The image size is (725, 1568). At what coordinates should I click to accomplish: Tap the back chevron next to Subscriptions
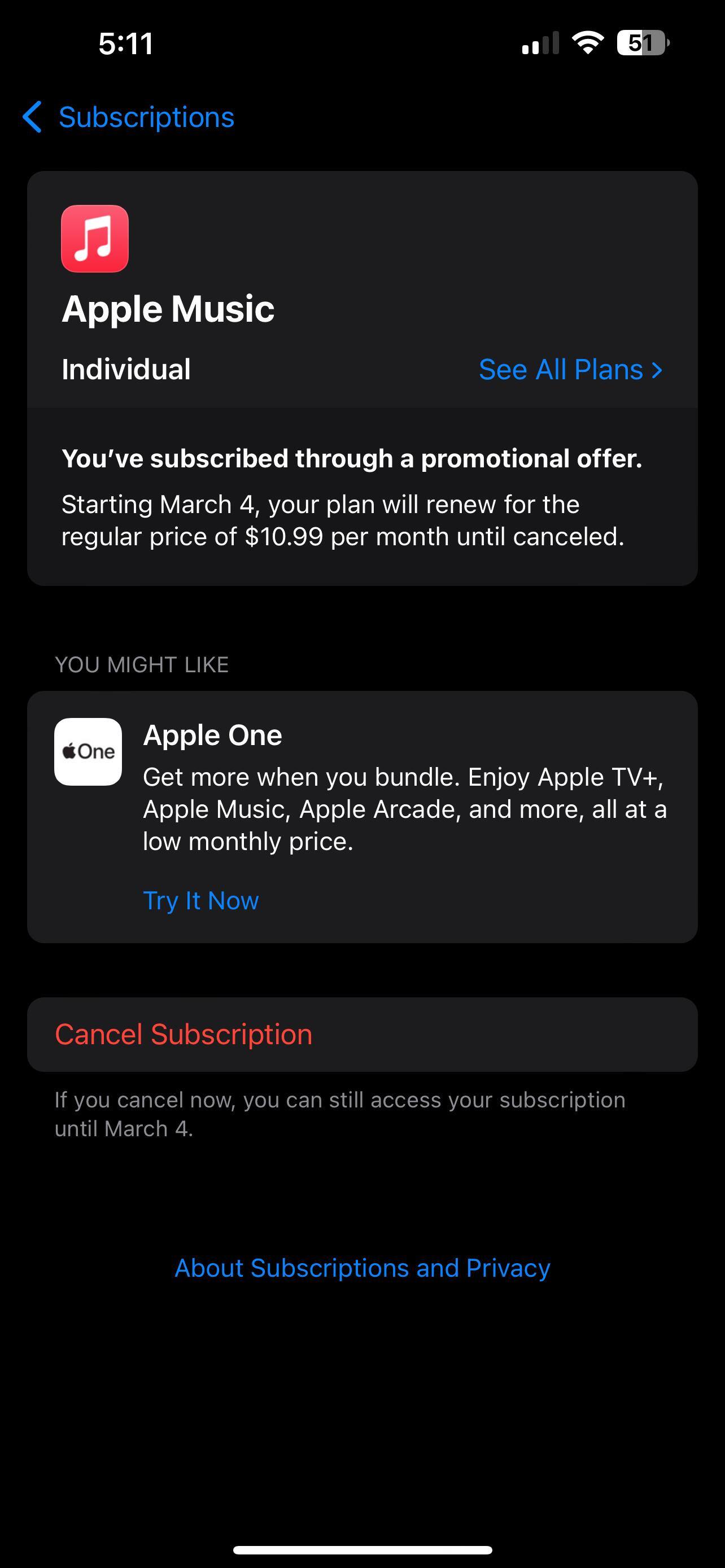point(32,117)
